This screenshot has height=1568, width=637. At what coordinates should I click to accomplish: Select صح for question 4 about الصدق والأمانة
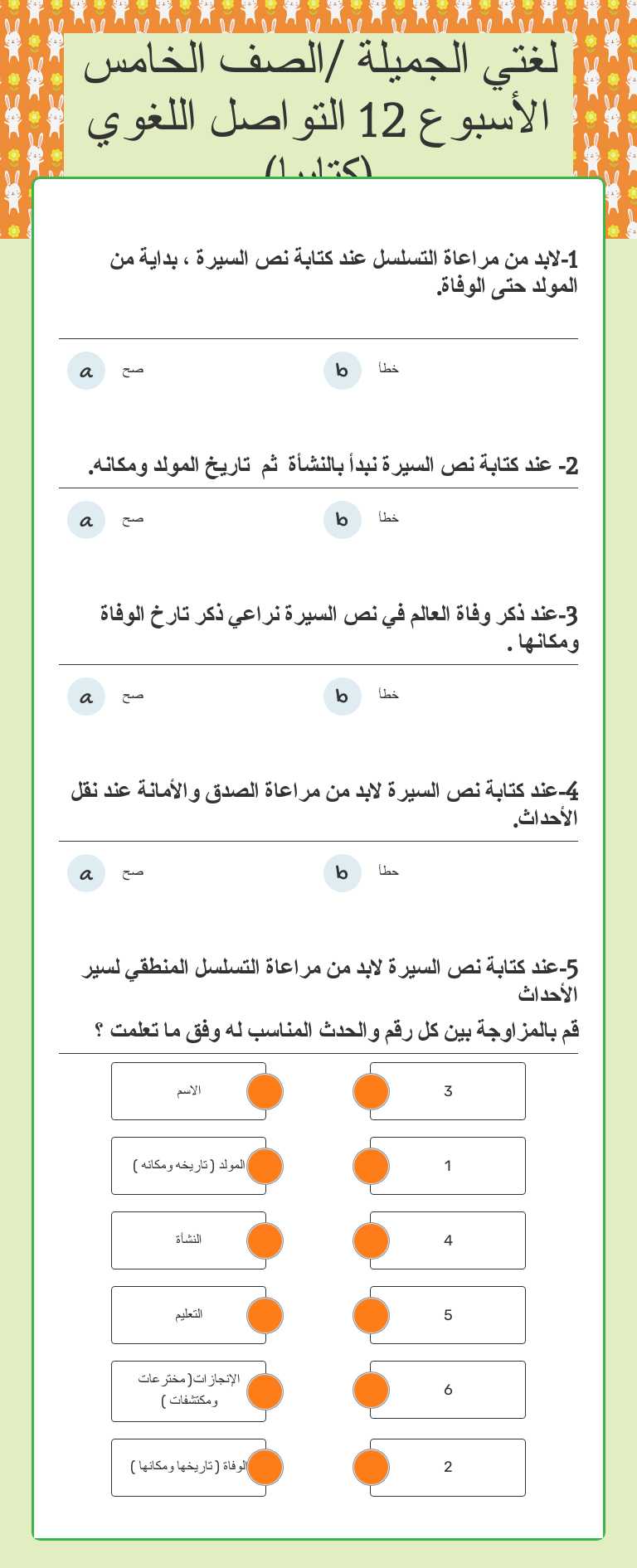coord(85,873)
